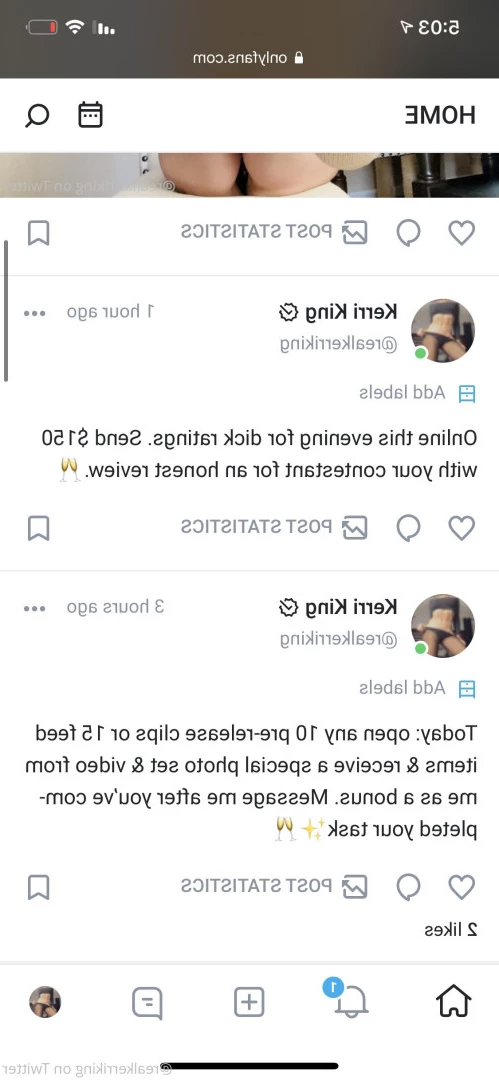The height and width of the screenshot is (1080, 499).
Task: View post statistics for the pre-release clips post
Action: click(274, 886)
